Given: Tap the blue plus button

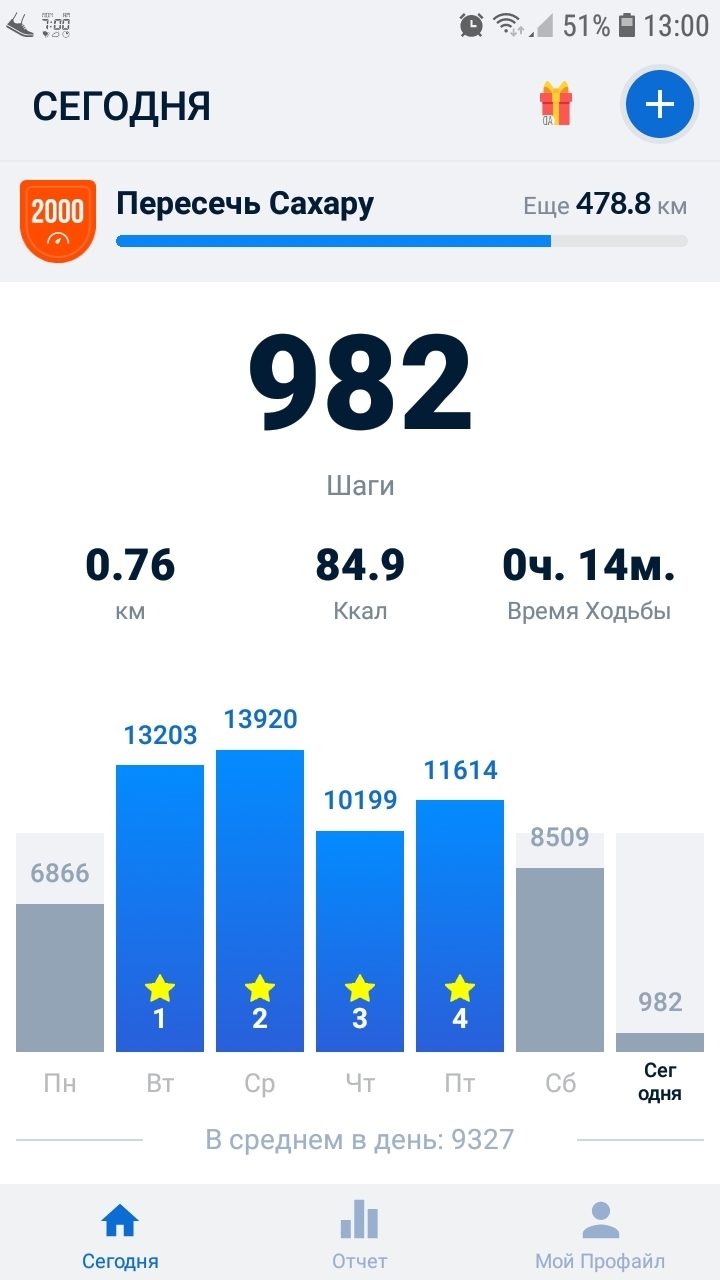Looking at the screenshot, I should click(x=659, y=104).
